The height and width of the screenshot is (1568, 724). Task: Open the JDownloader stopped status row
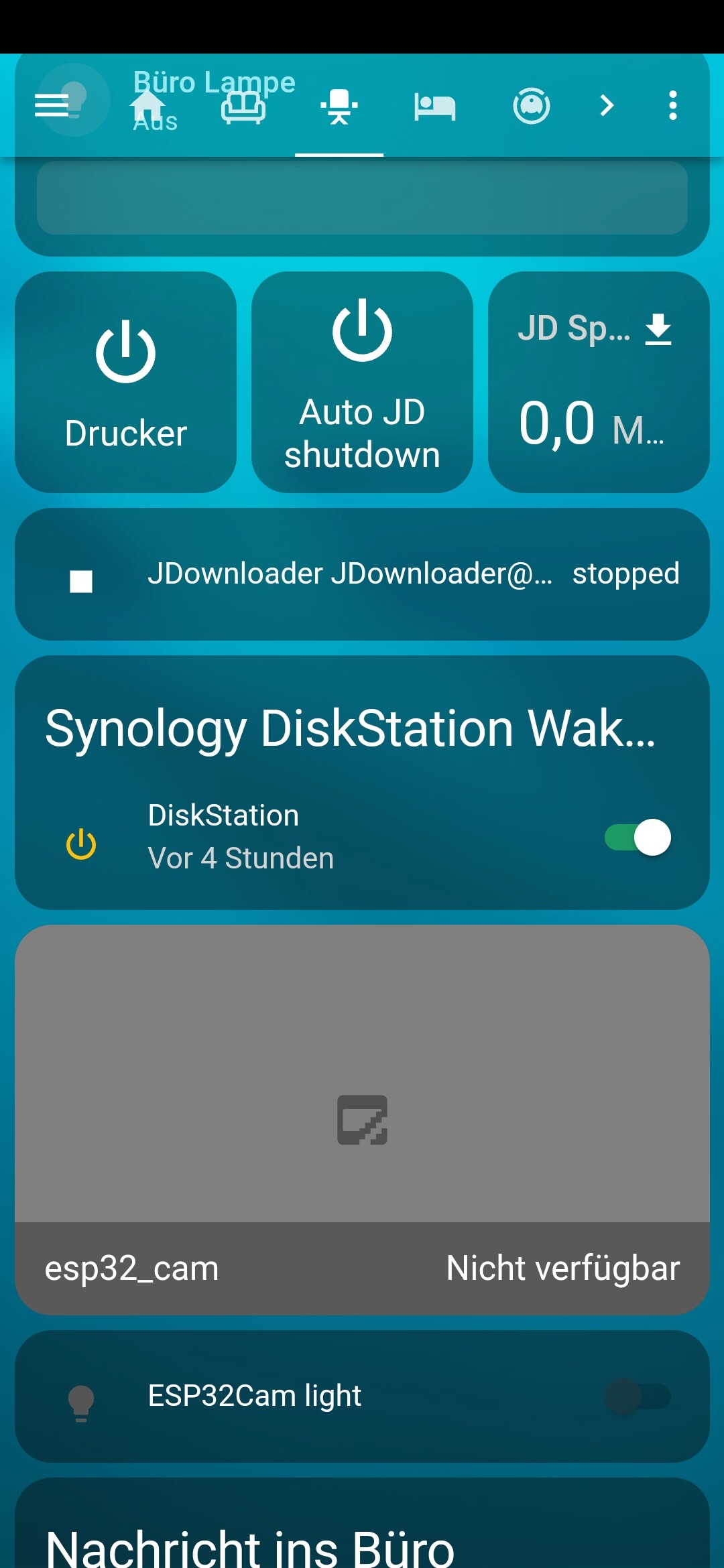[x=362, y=574]
